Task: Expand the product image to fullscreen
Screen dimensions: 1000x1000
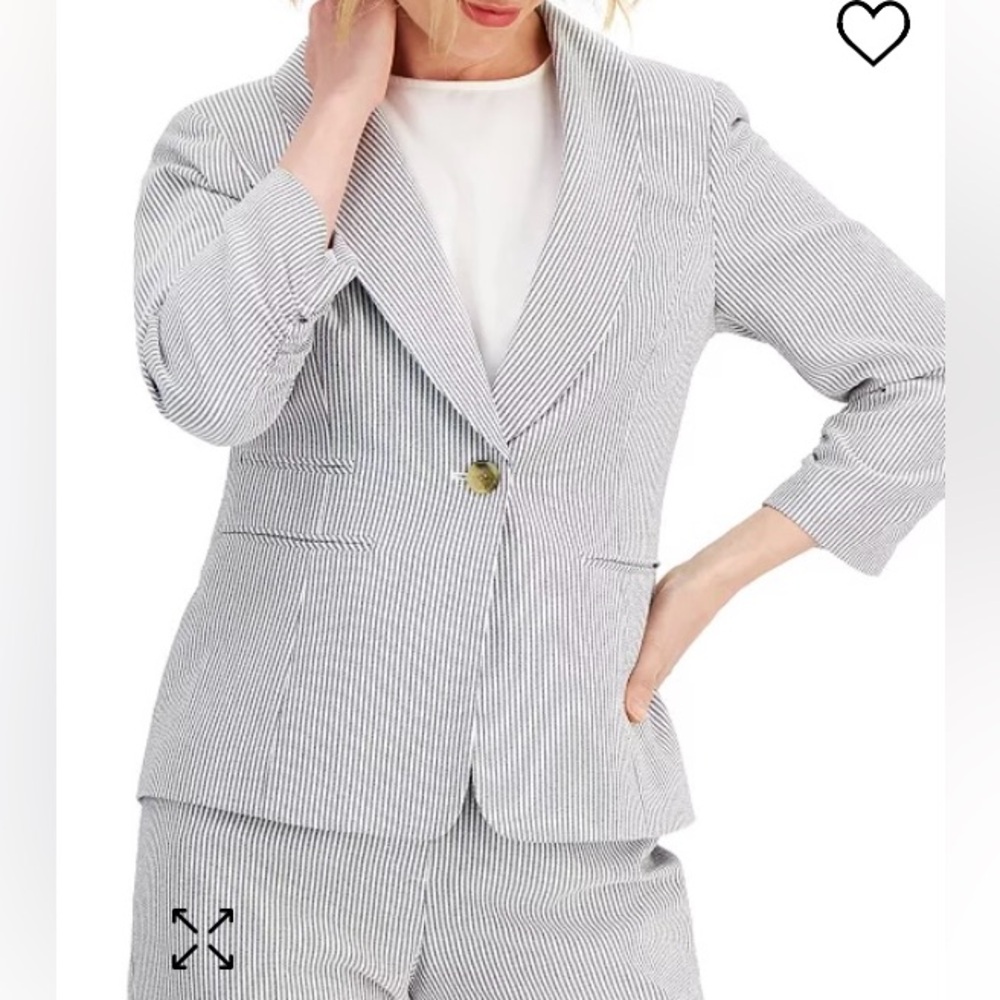Action: click(202, 938)
